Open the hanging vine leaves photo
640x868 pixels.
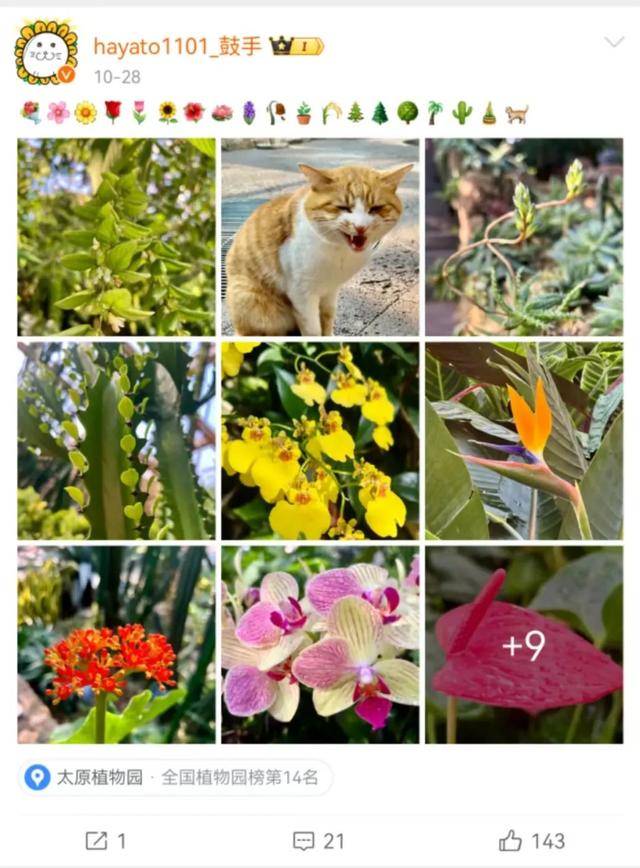tap(116, 441)
